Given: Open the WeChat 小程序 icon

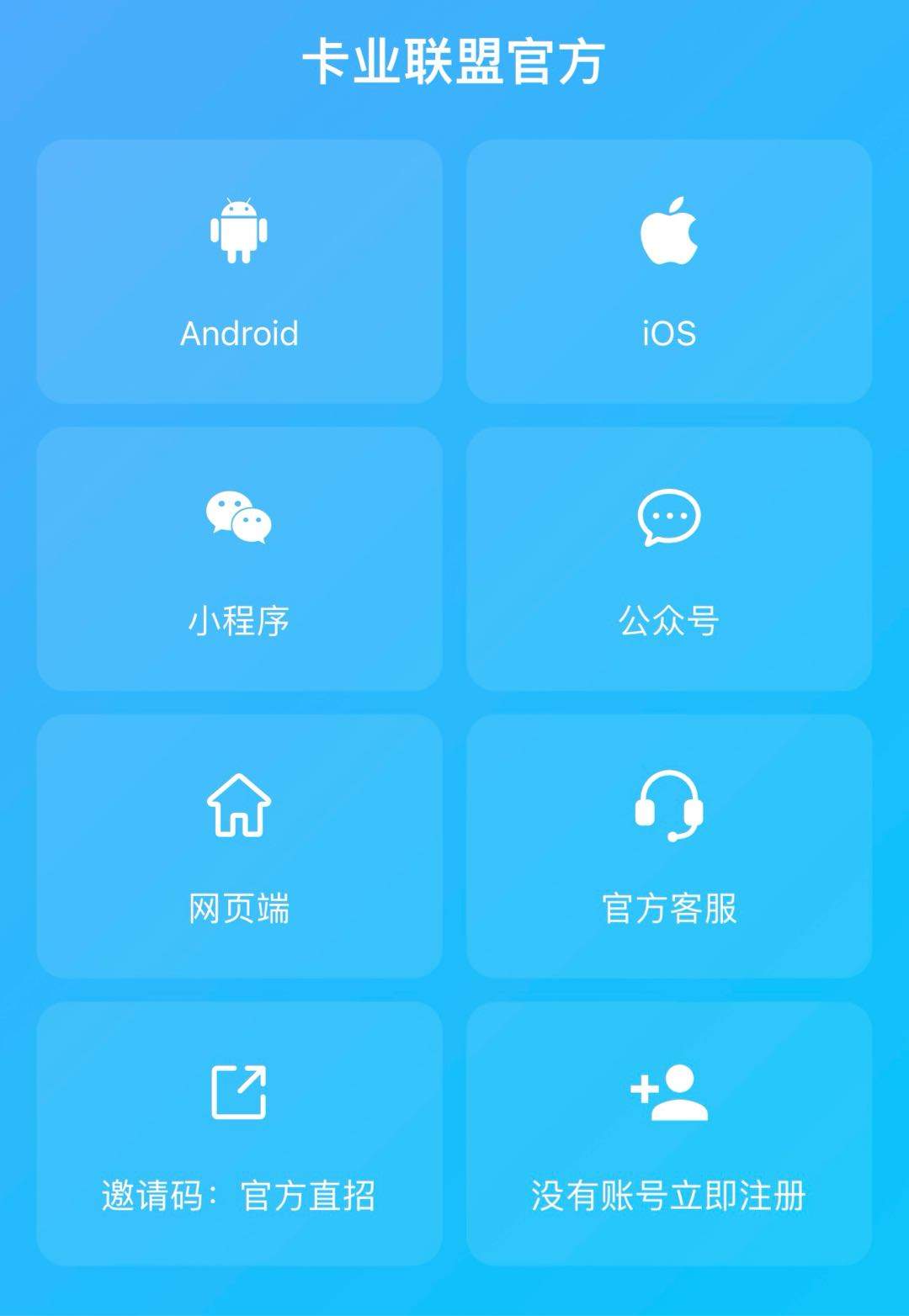Looking at the screenshot, I should 240,519.
